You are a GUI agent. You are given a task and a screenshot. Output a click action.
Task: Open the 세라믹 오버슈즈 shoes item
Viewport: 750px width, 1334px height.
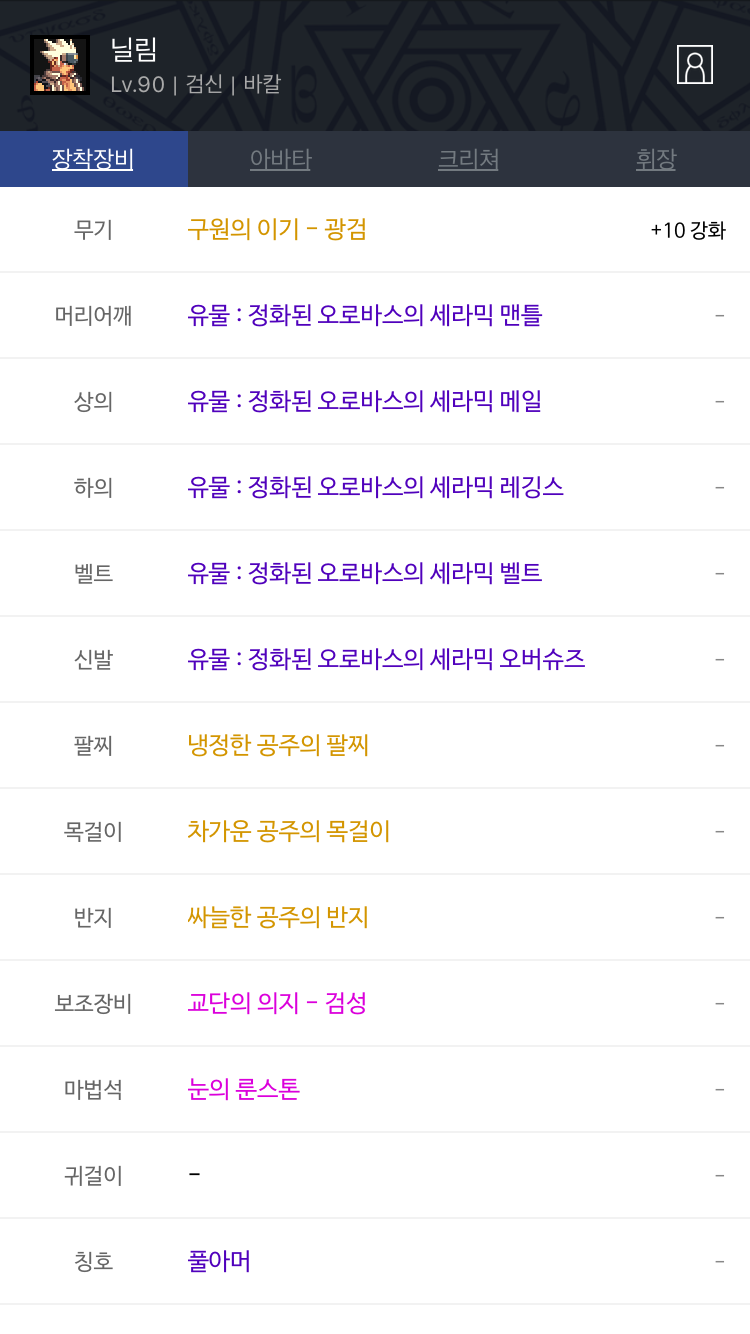[x=386, y=659]
